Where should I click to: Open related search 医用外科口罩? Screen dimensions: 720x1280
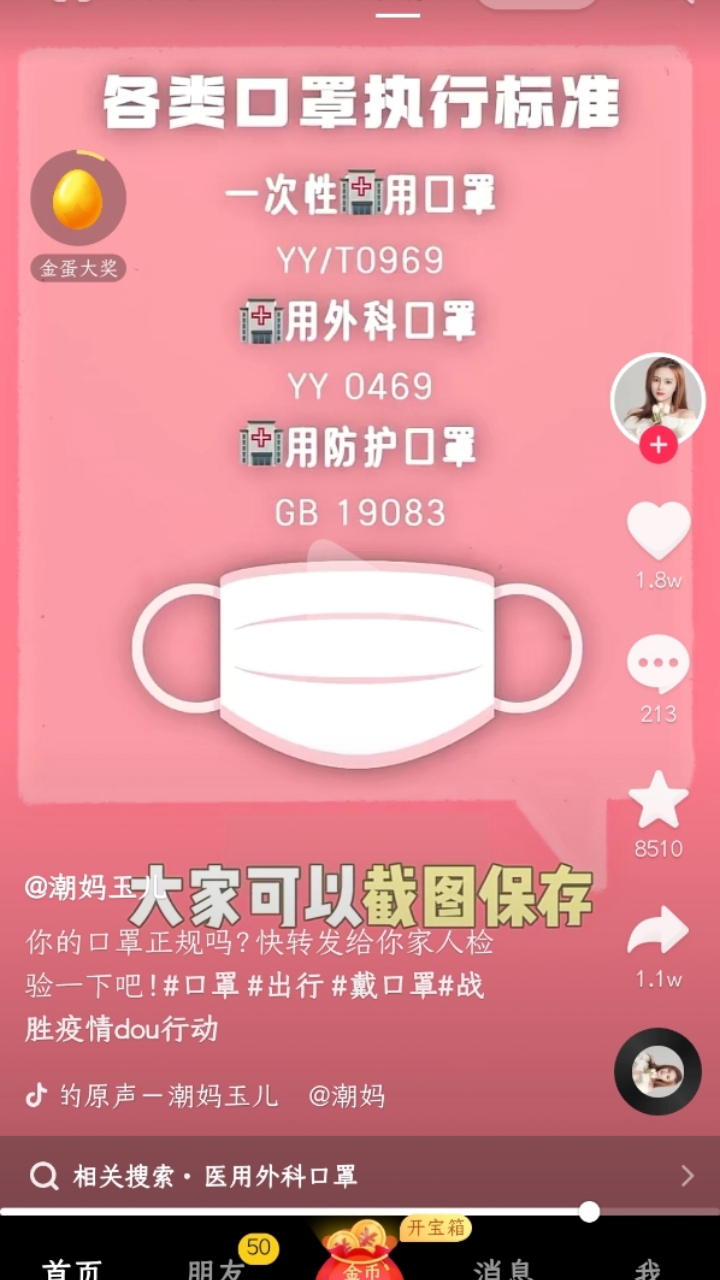(x=360, y=1175)
